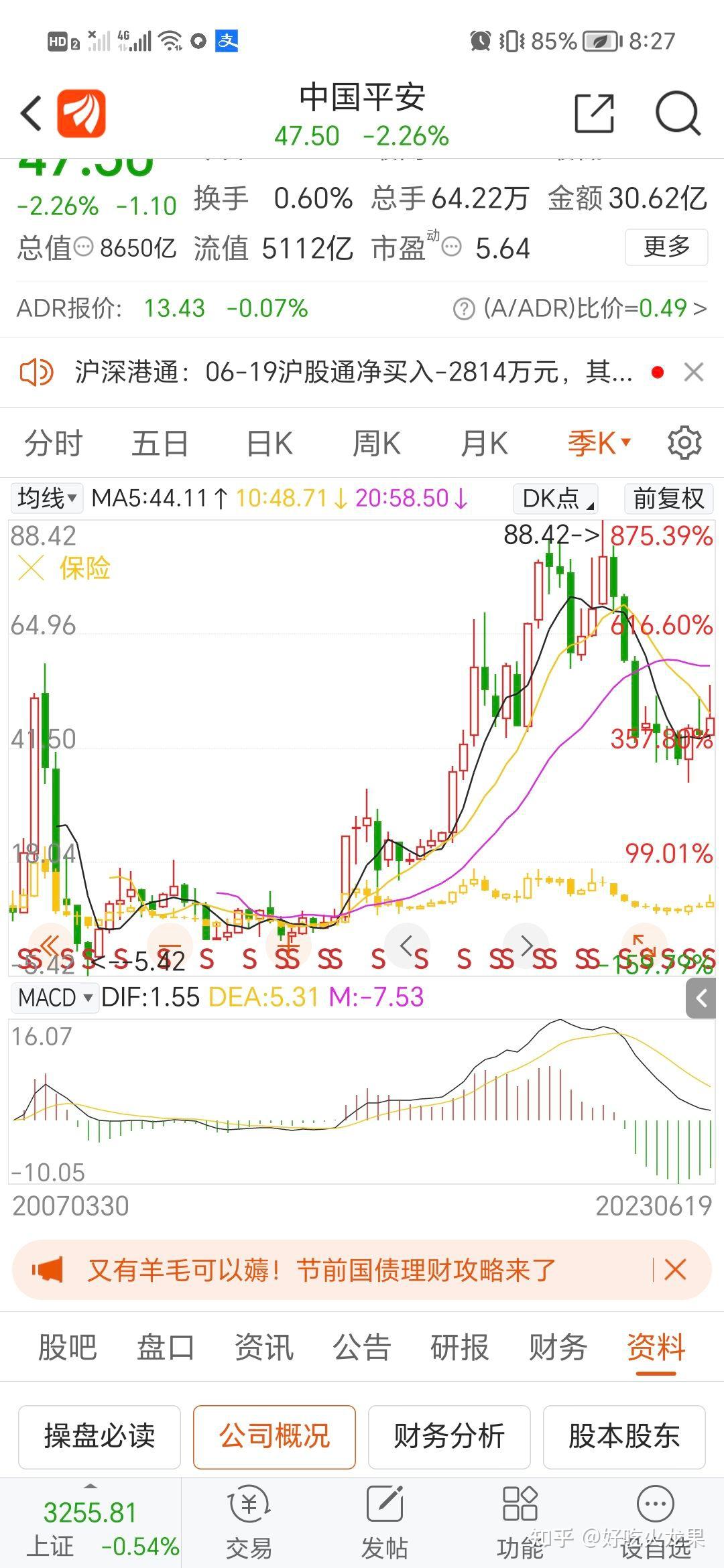Toggle 前复权 price adjustment mode
This screenshot has width=724, height=1568.
click(x=668, y=499)
